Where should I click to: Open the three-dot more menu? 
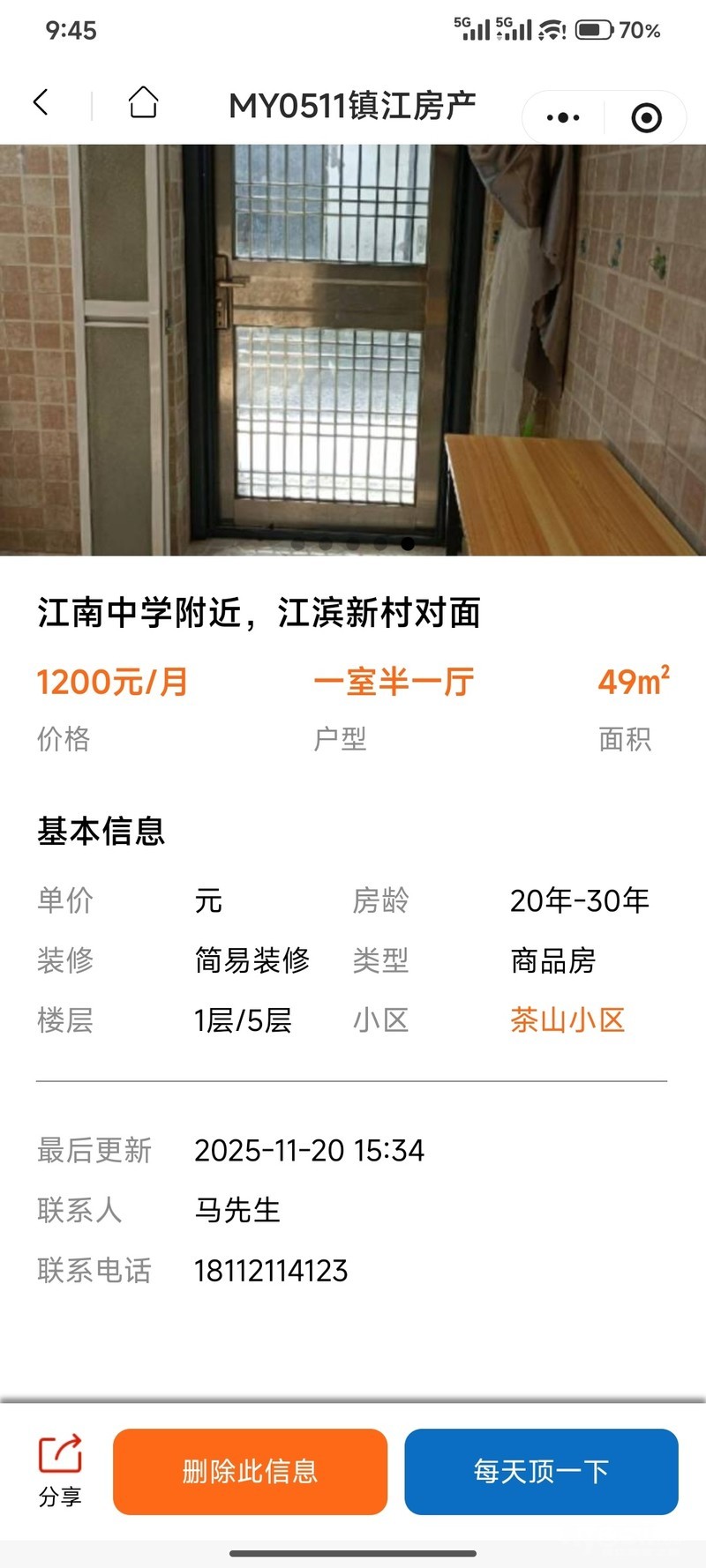click(563, 117)
